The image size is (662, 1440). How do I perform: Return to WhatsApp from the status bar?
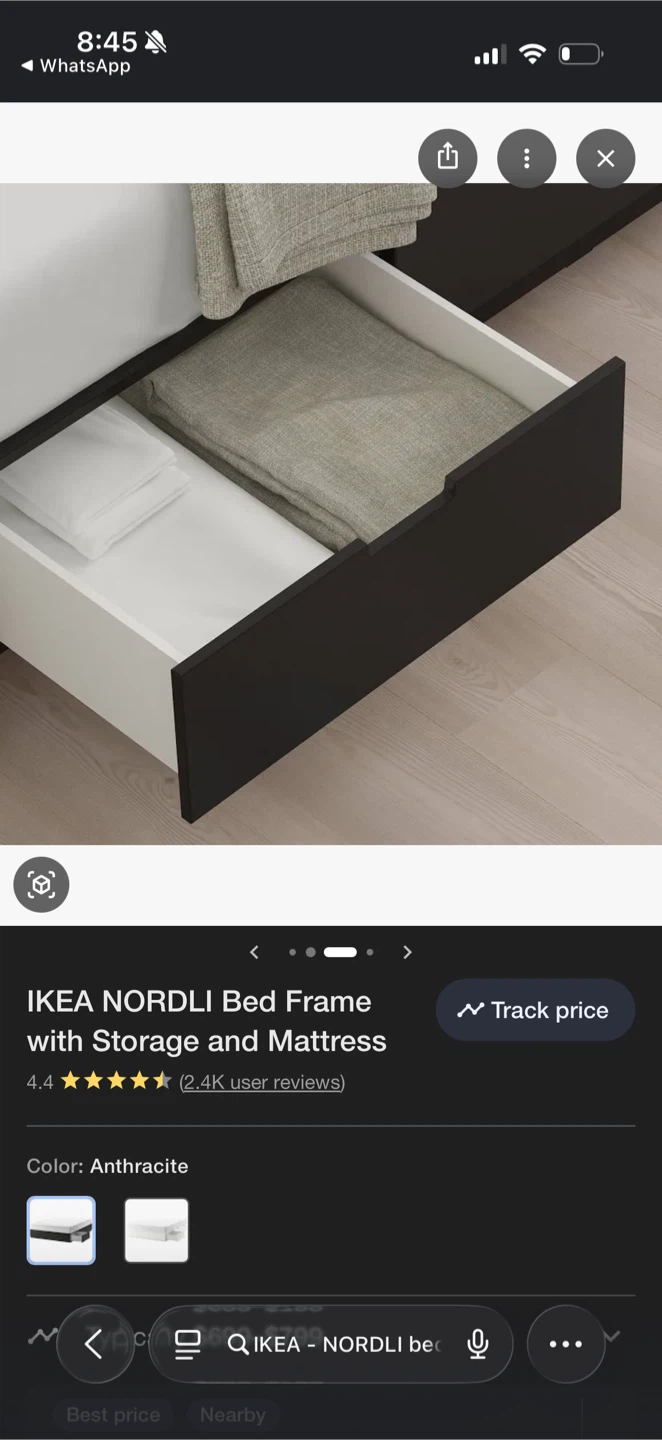76,66
